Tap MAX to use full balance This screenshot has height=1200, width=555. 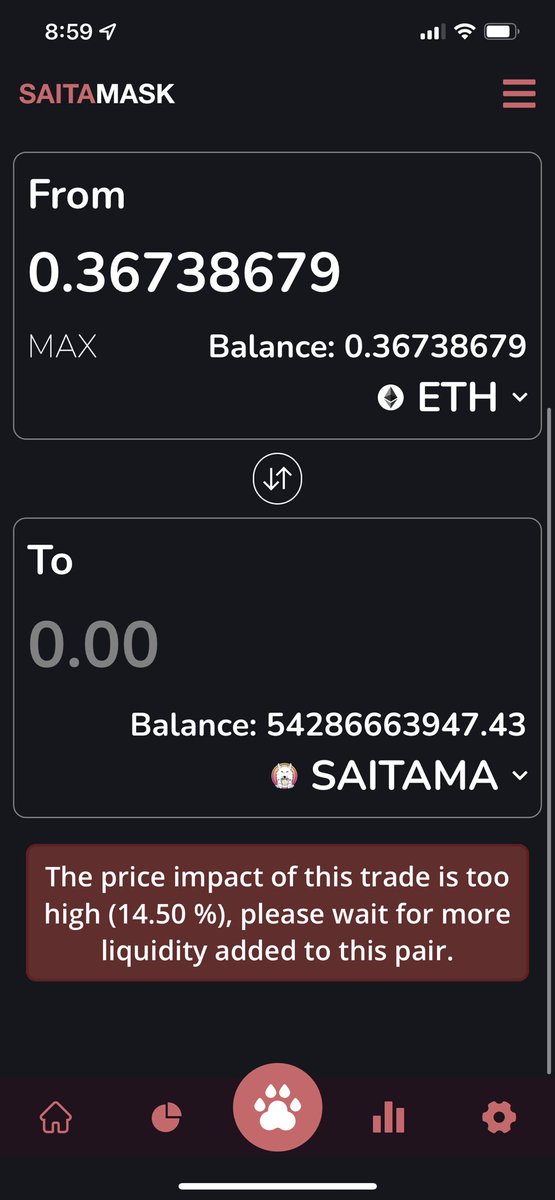[62, 347]
